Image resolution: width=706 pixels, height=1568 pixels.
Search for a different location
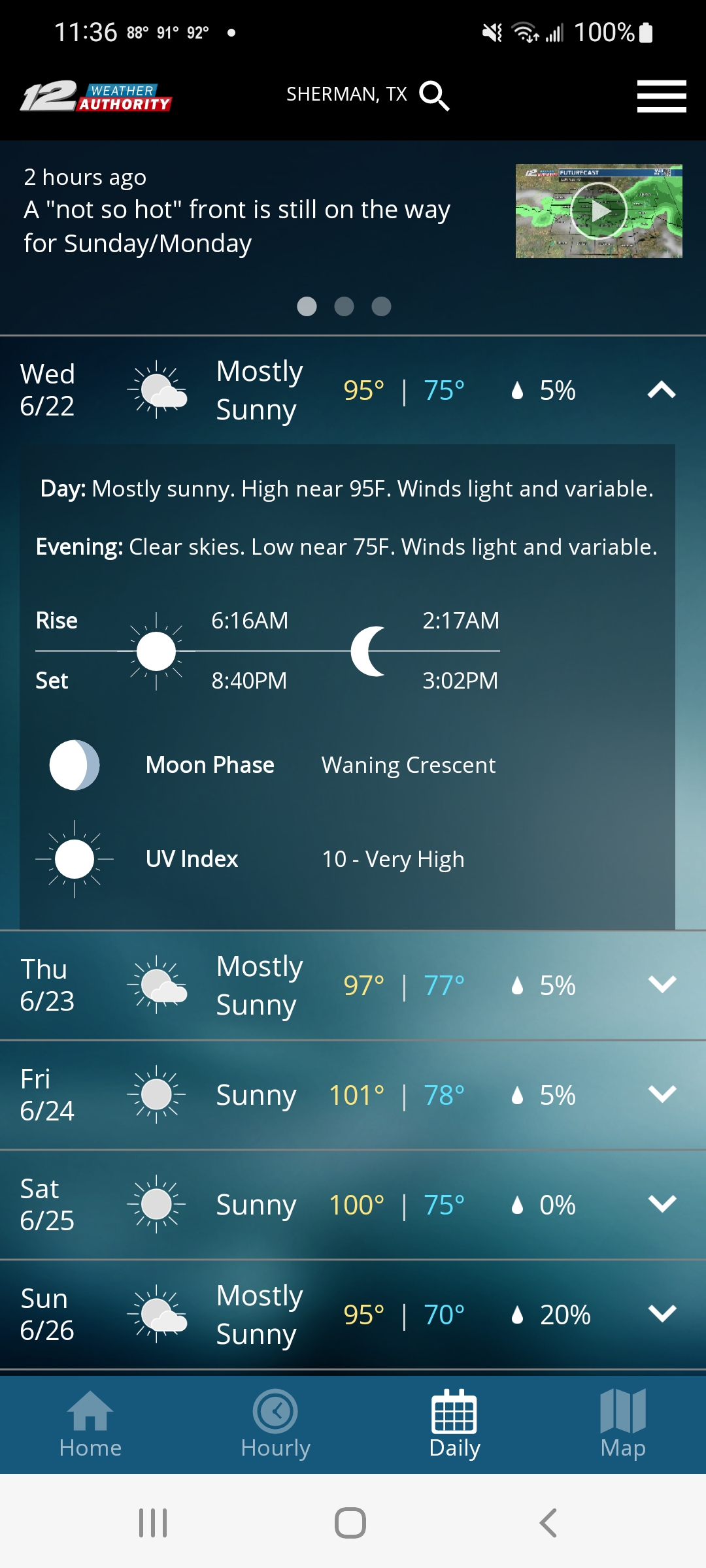434,95
